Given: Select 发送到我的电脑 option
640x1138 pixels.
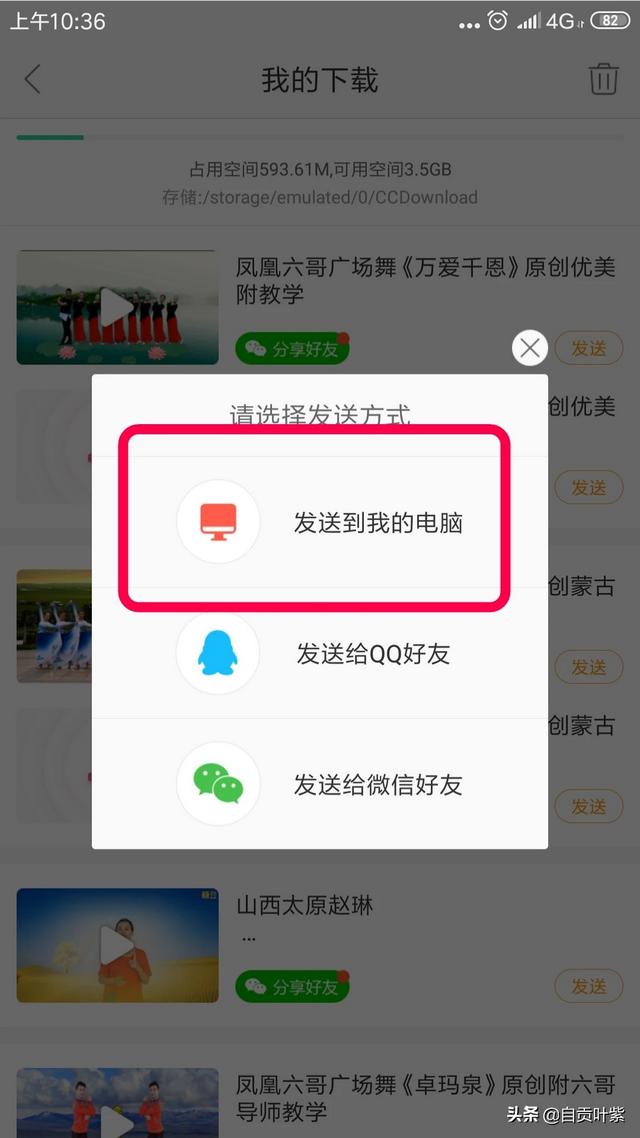Looking at the screenshot, I should [x=318, y=522].
